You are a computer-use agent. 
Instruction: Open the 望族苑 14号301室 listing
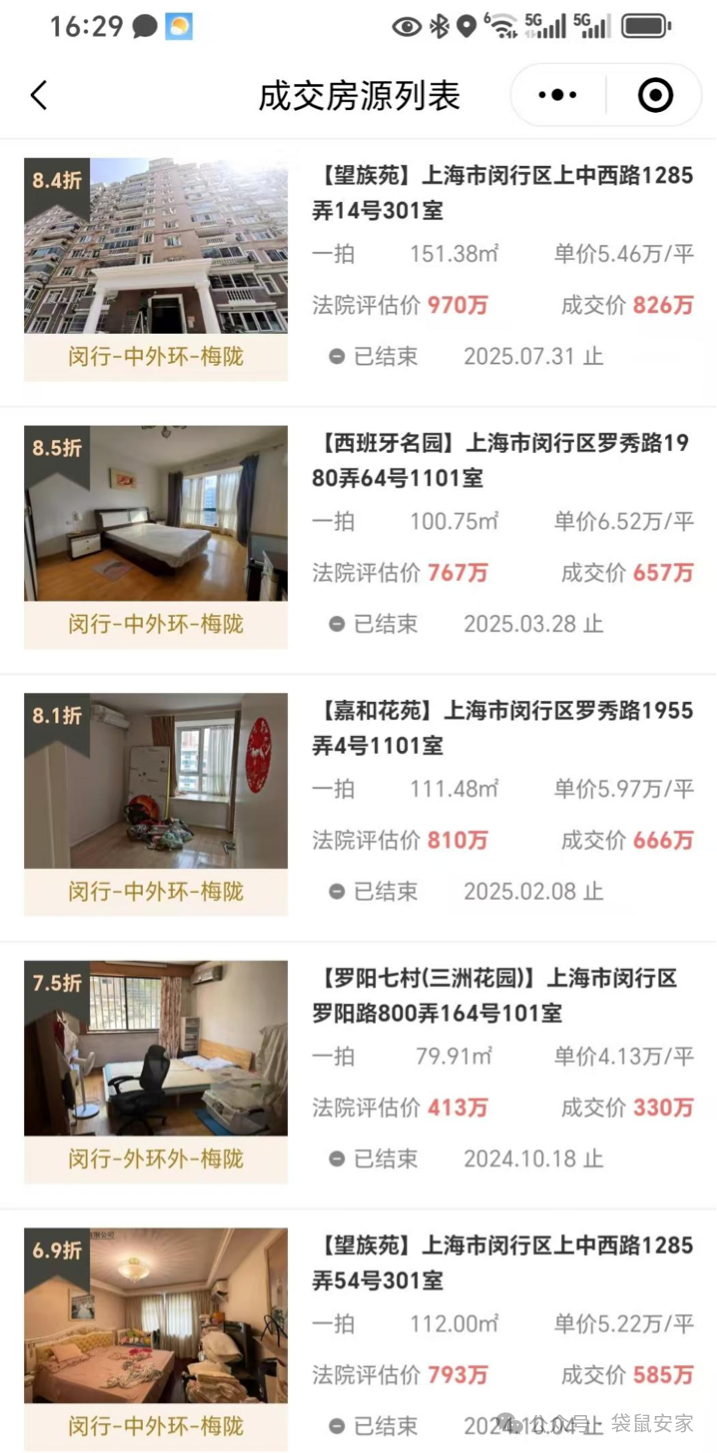(x=502, y=194)
